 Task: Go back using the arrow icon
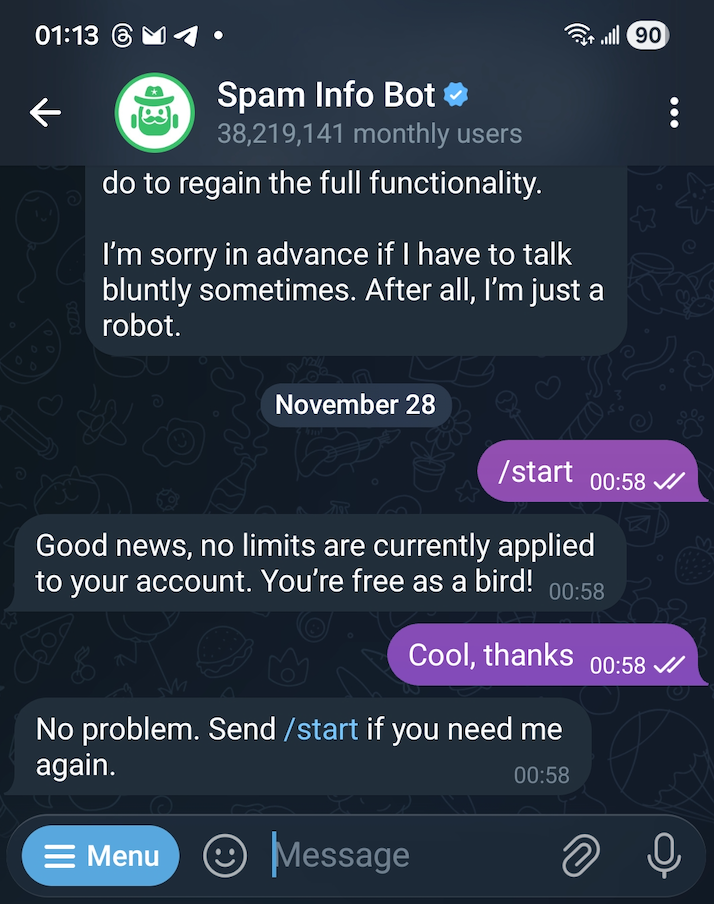click(46, 112)
